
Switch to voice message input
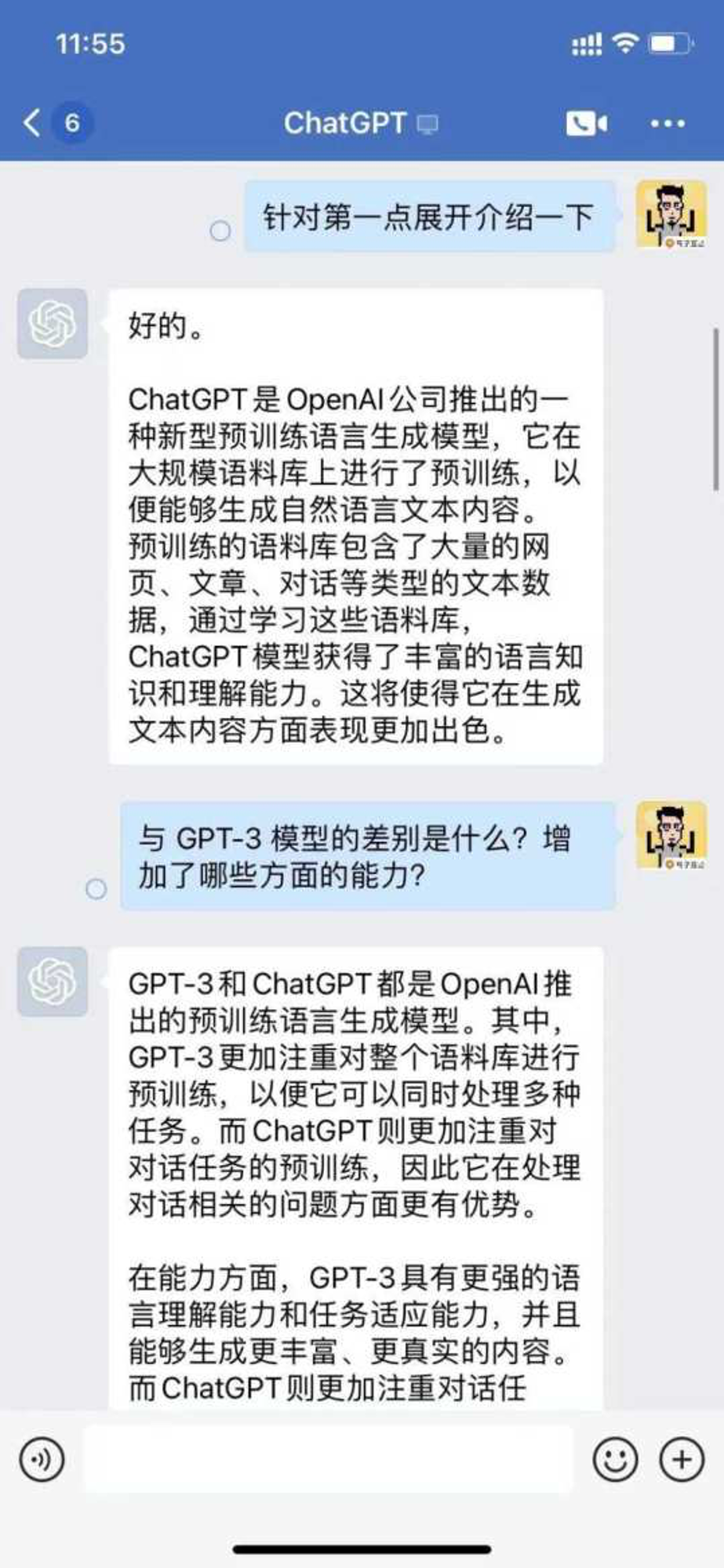(42, 1460)
